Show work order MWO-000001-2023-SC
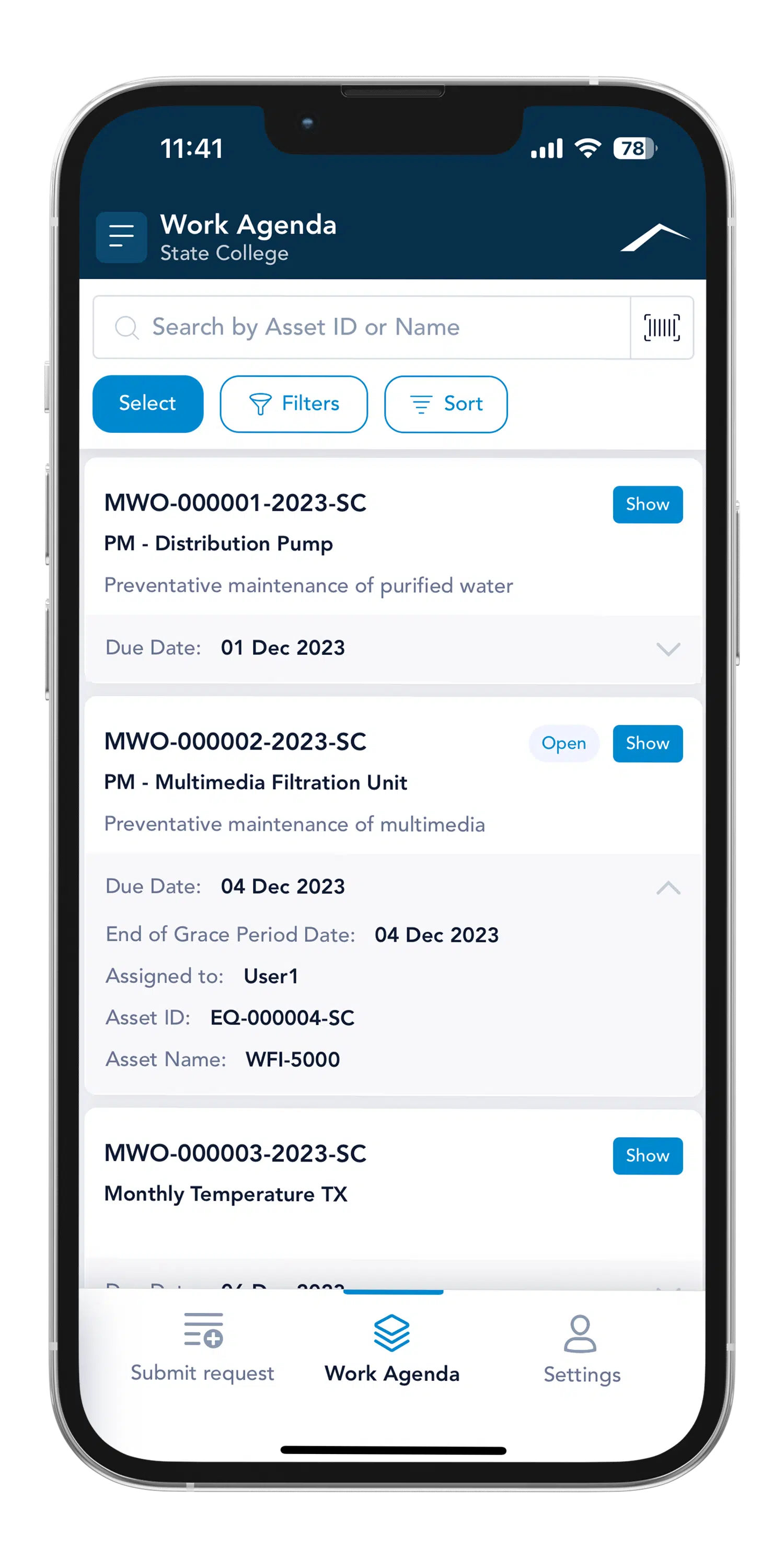784x1568 pixels. click(647, 504)
